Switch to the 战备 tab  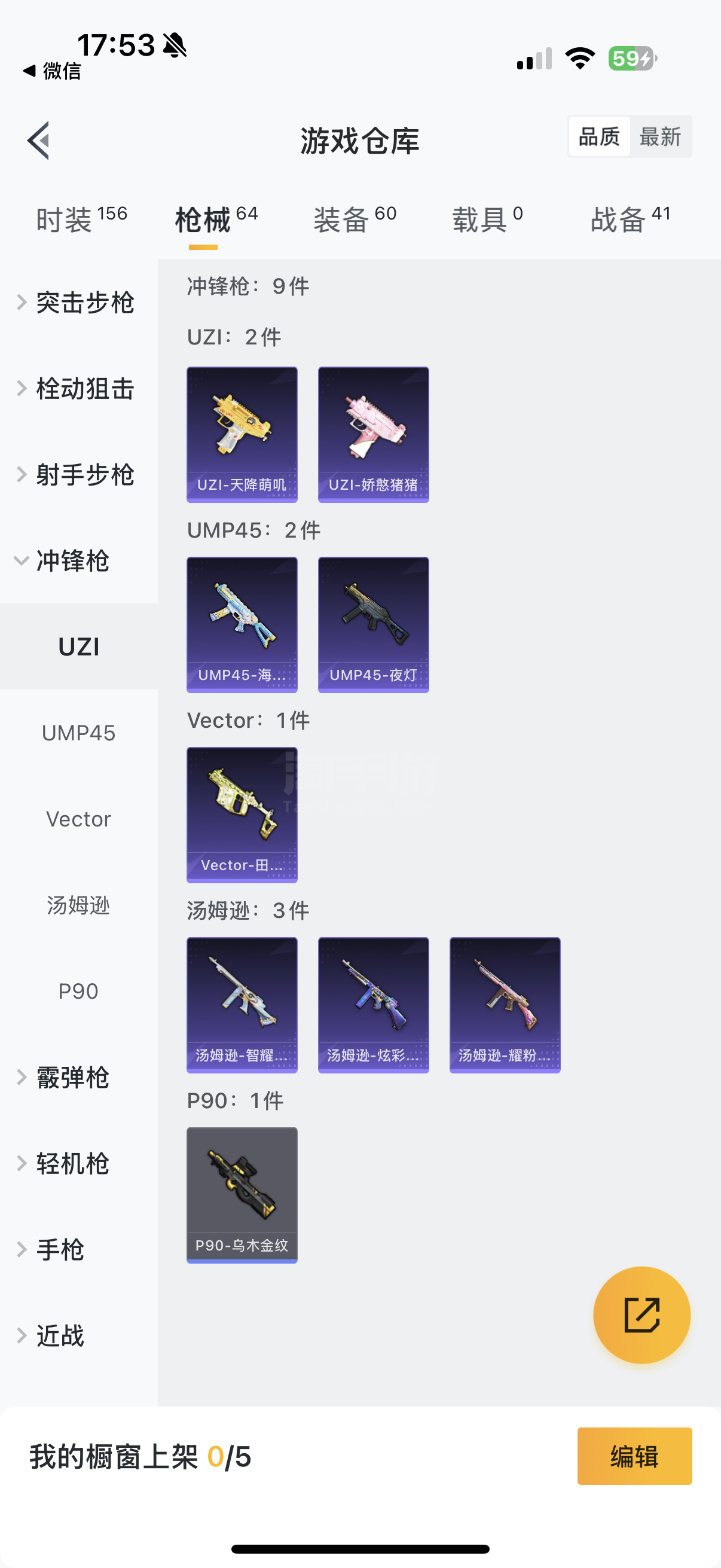tap(630, 219)
